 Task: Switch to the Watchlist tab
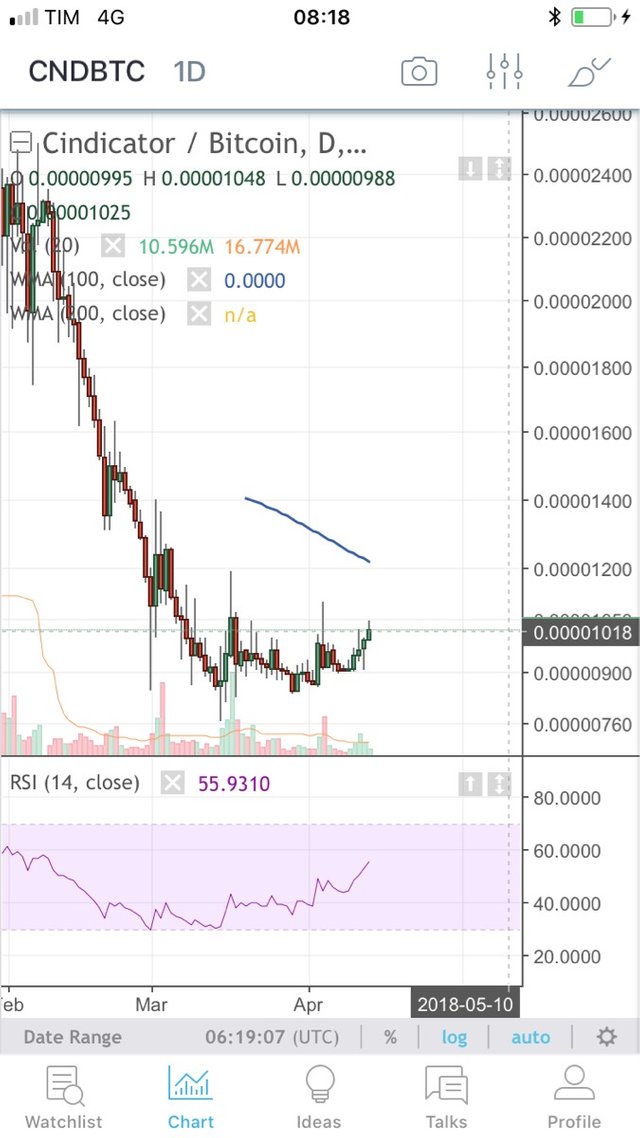tap(63, 1096)
